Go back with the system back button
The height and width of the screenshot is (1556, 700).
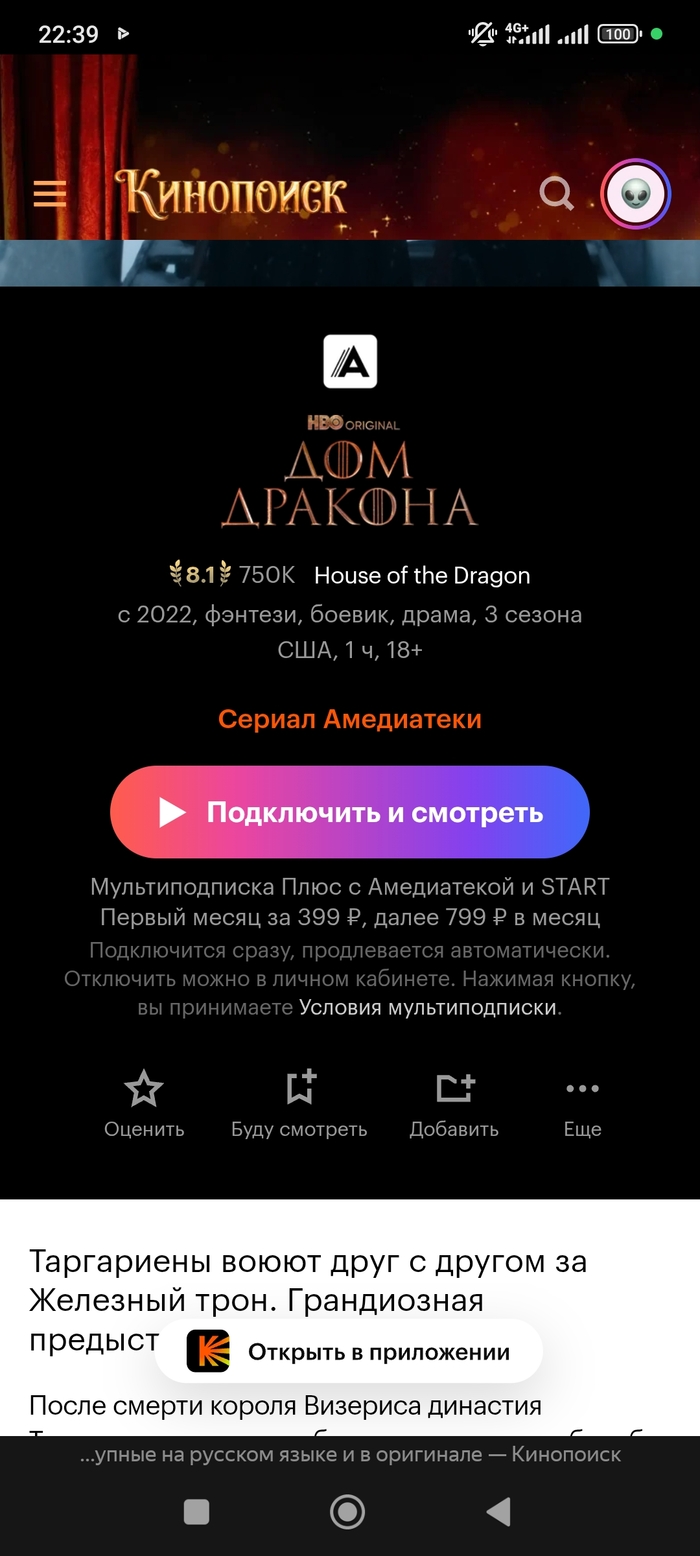[498, 1511]
